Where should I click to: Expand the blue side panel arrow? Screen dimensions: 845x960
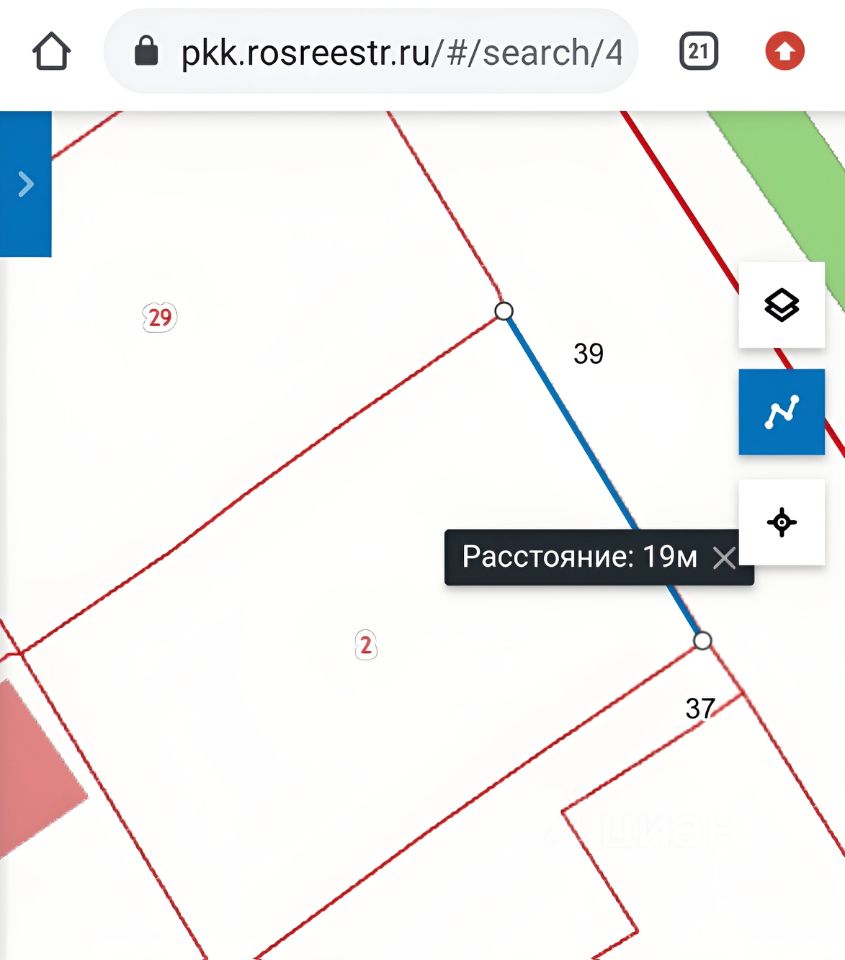25,184
